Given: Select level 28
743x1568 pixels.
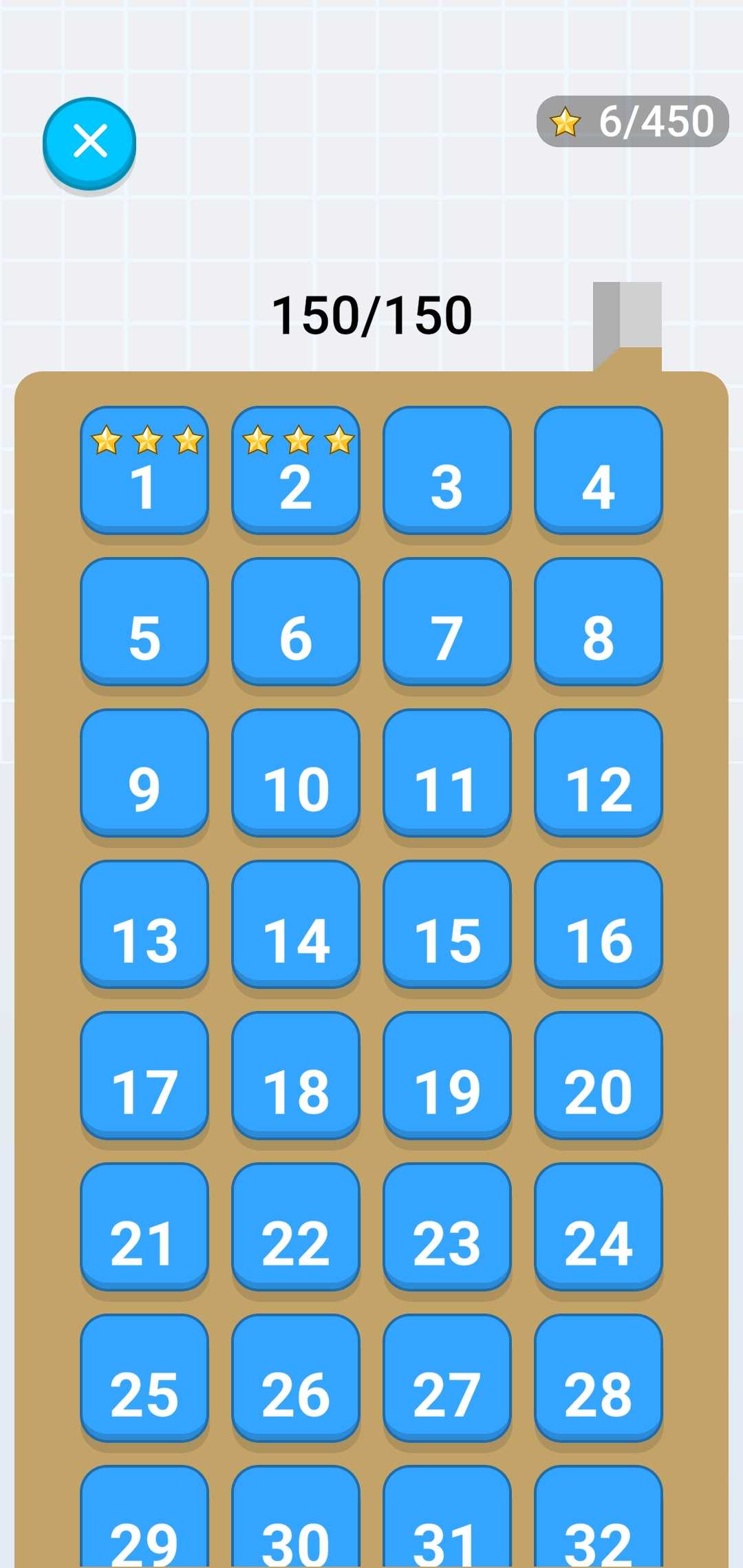Looking at the screenshot, I should [x=599, y=1378].
